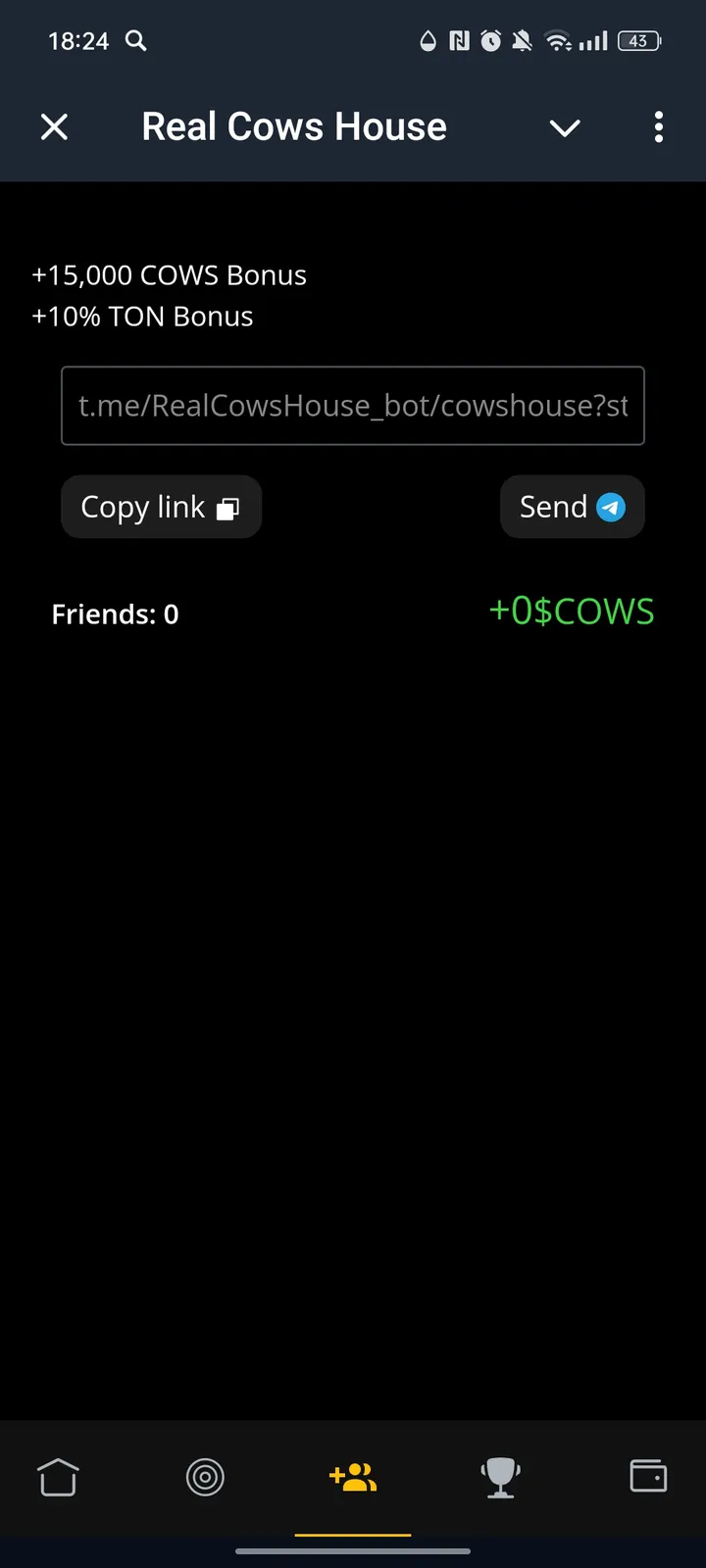Select the wallet icon in bottom bar
This screenshot has width=706, height=1568.
(647, 1478)
